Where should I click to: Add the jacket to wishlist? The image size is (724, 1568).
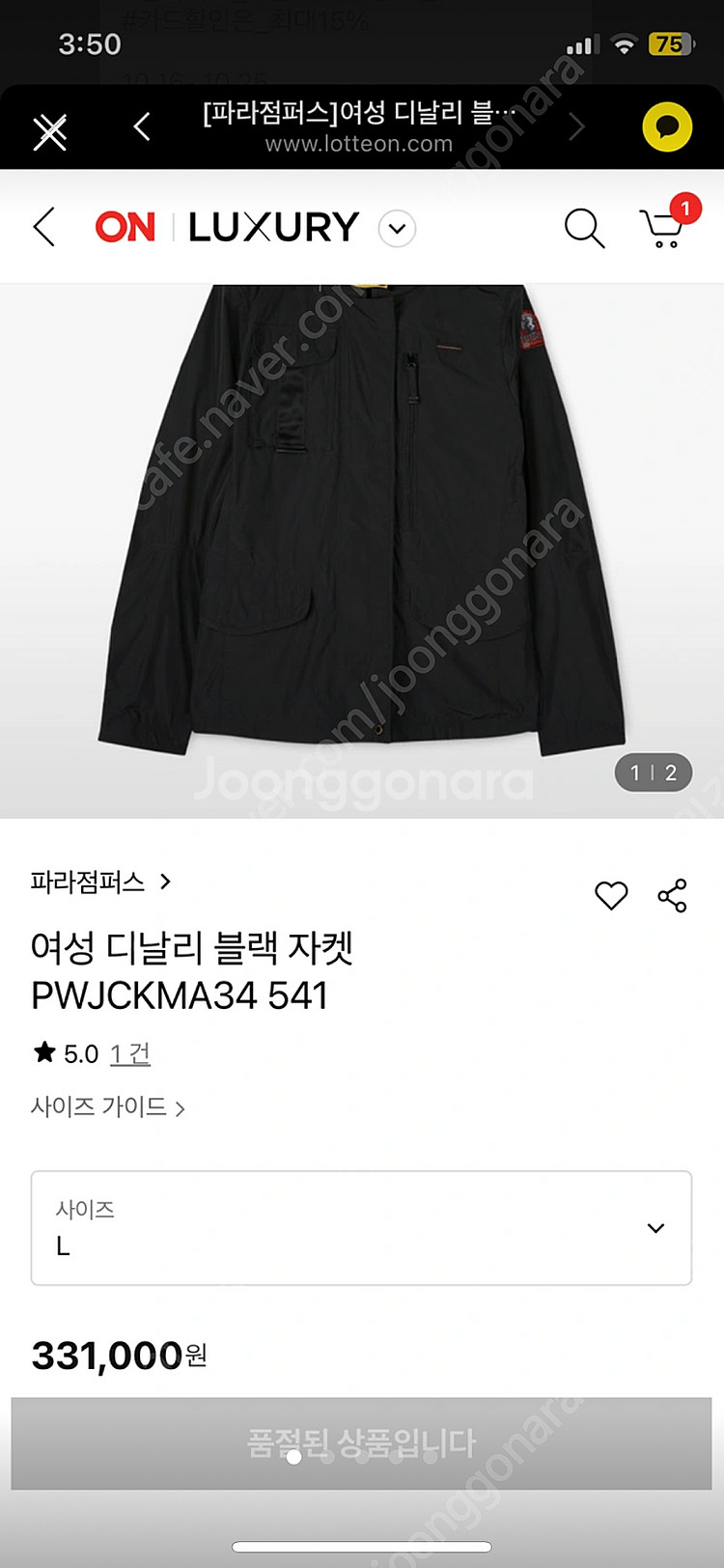[x=610, y=896]
